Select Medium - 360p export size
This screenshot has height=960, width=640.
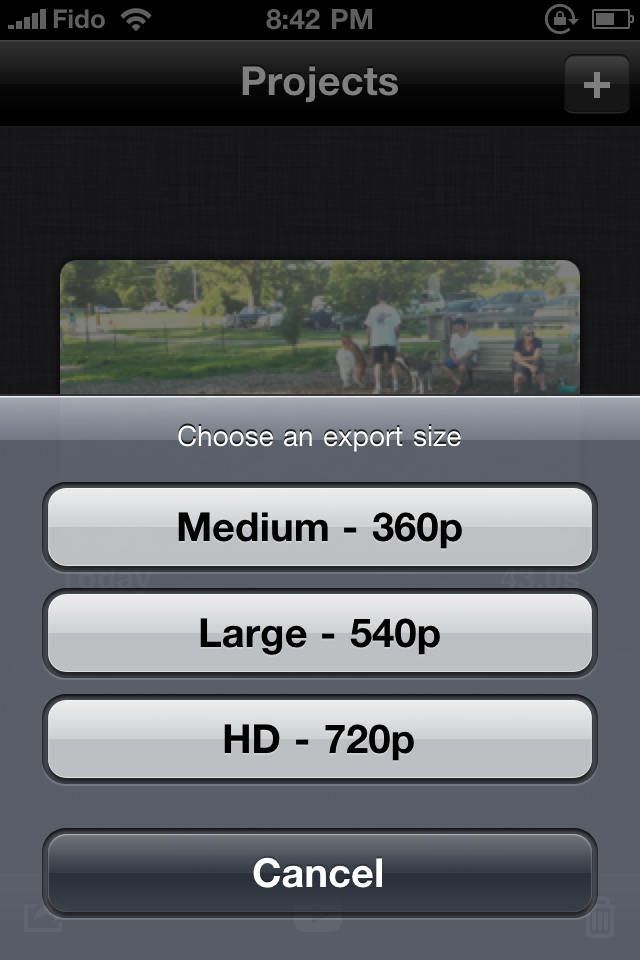tap(320, 527)
